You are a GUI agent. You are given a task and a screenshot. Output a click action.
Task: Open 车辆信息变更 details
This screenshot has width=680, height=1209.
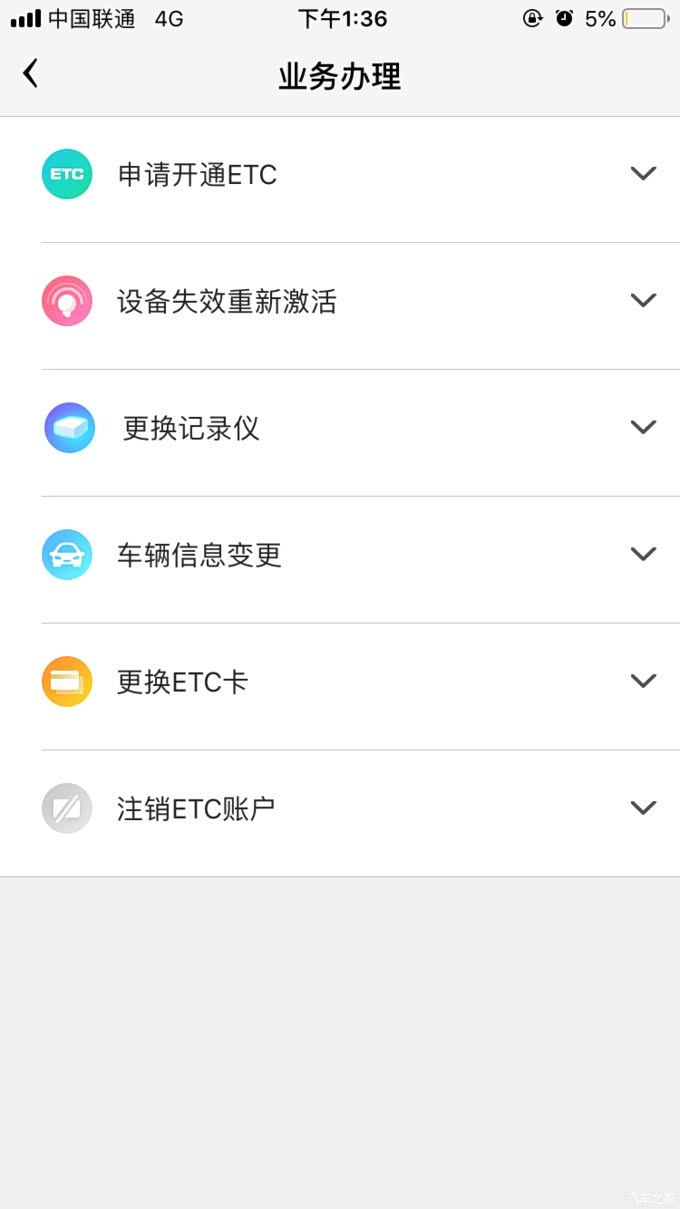coord(643,554)
